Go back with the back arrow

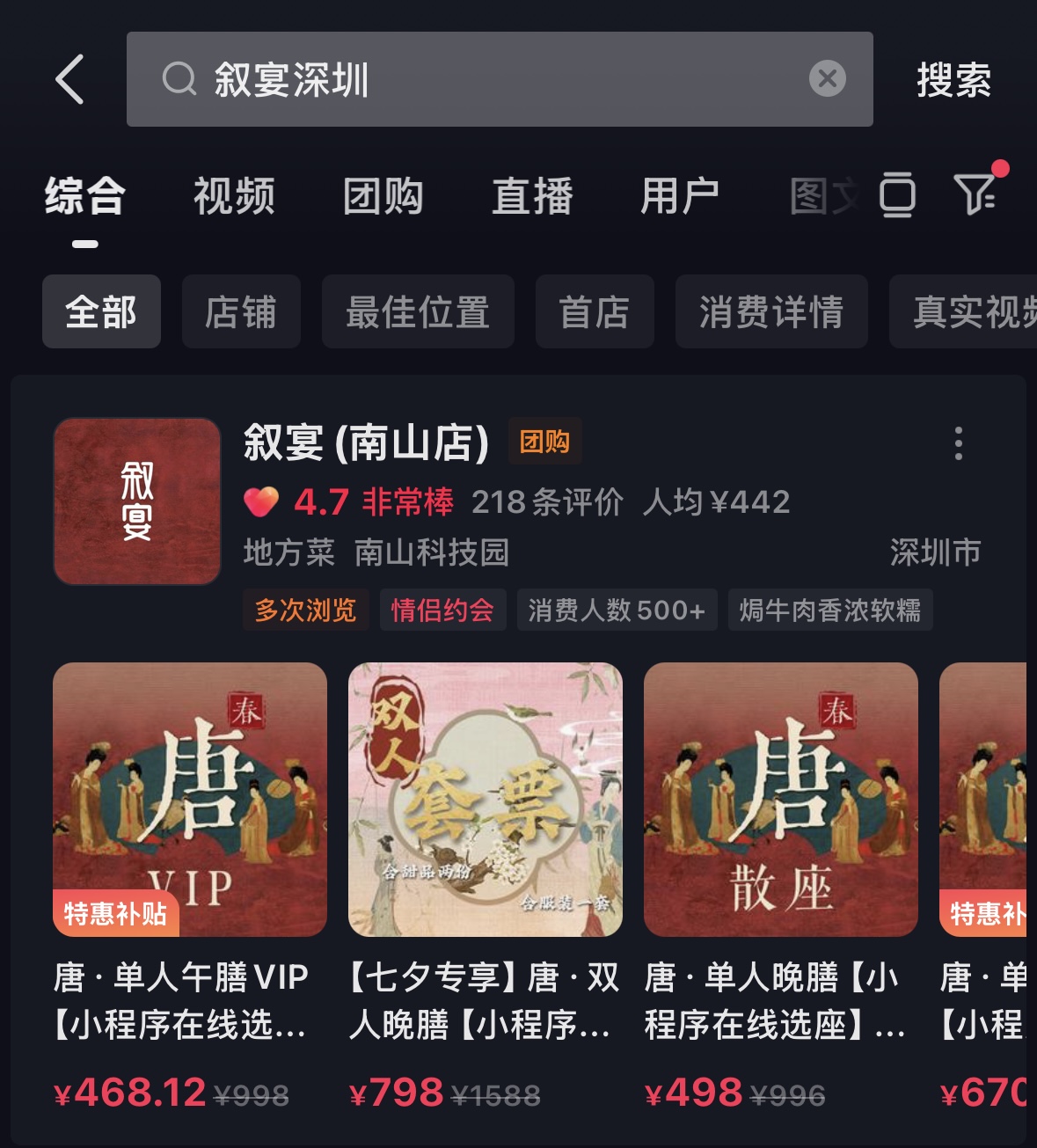pyautogui.click(x=70, y=79)
